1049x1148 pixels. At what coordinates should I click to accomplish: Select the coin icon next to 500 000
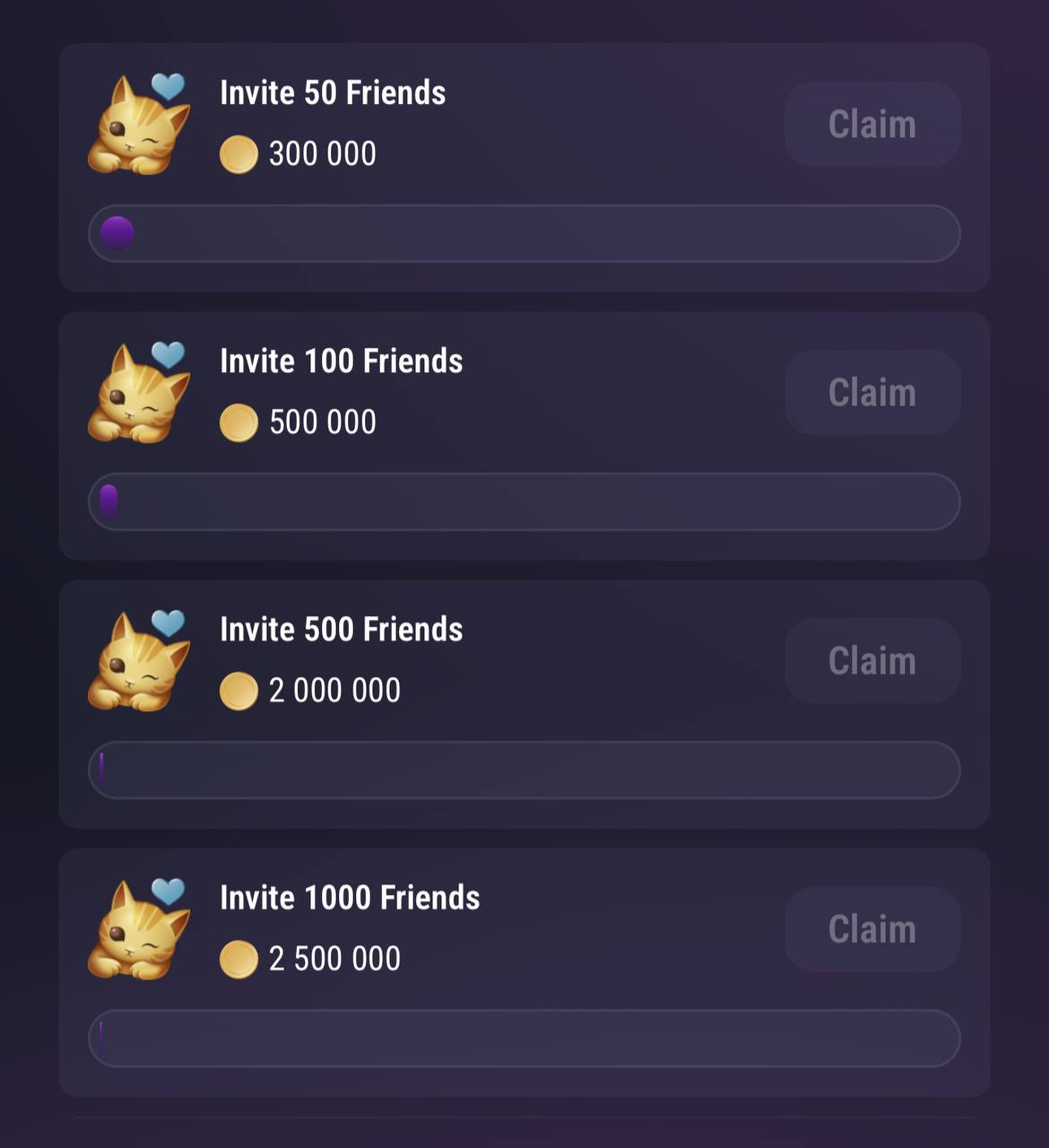(x=239, y=422)
